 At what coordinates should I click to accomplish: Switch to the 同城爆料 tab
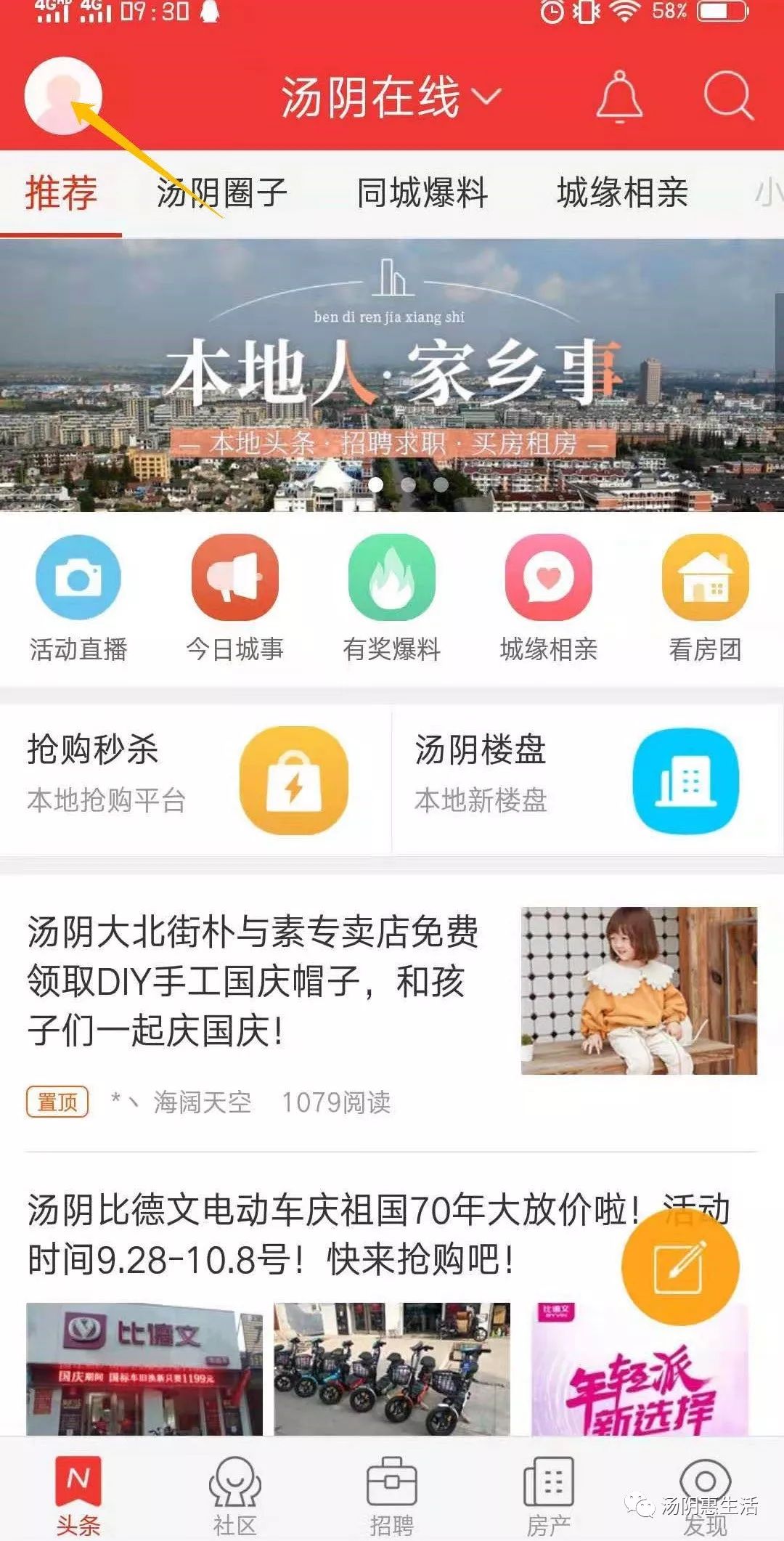[x=422, y=193]
